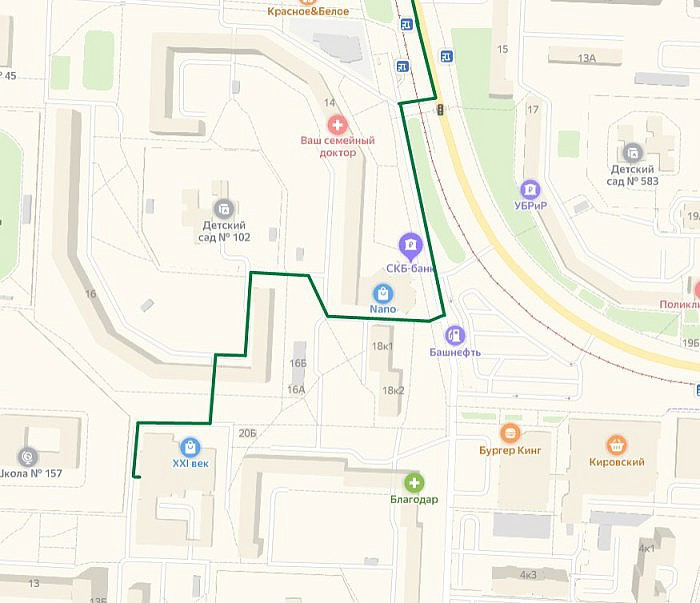Select the Детский сад № 583 marker

[632, 153]
